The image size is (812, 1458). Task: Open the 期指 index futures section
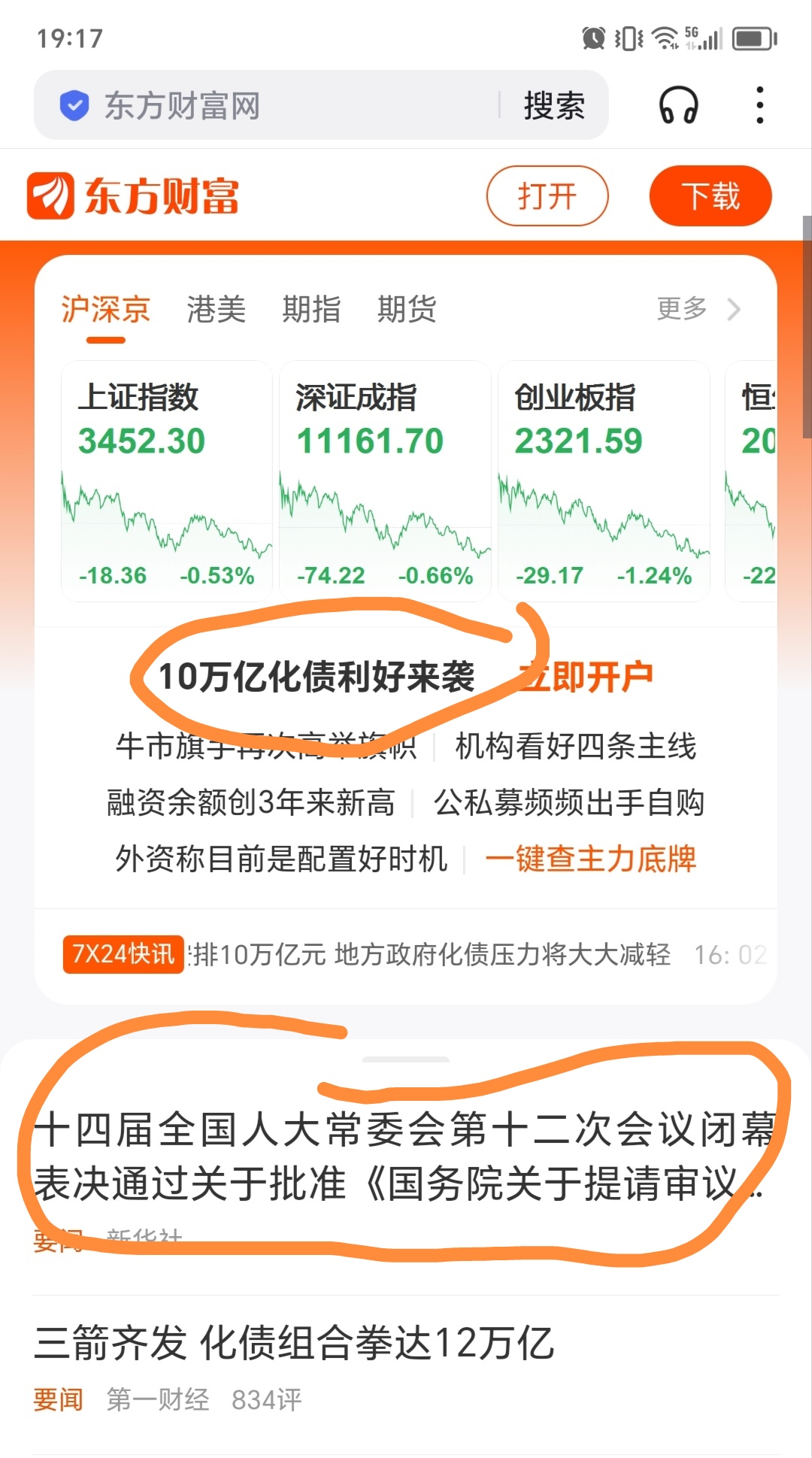(x=312, y=310)
